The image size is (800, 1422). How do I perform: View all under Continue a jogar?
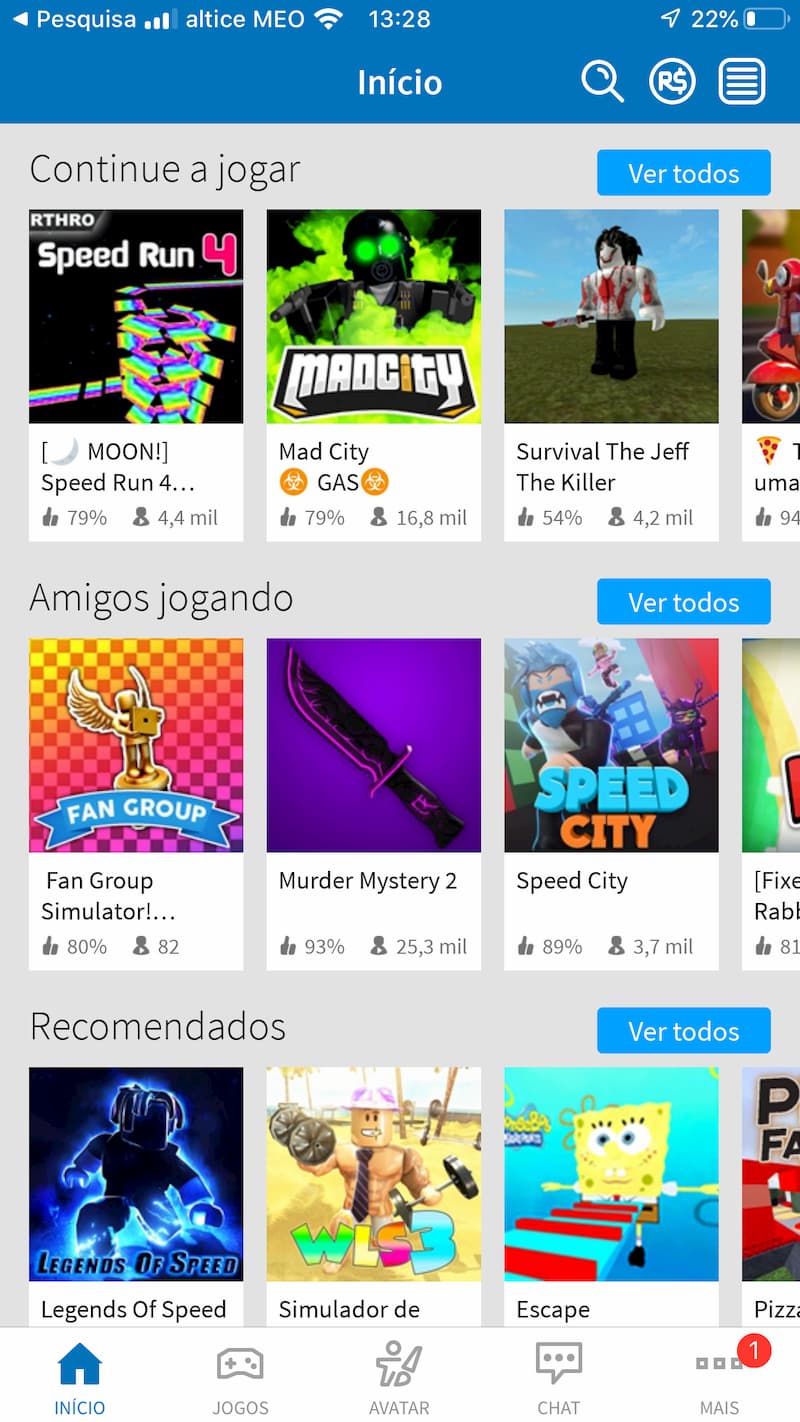(x=683, y=173)
